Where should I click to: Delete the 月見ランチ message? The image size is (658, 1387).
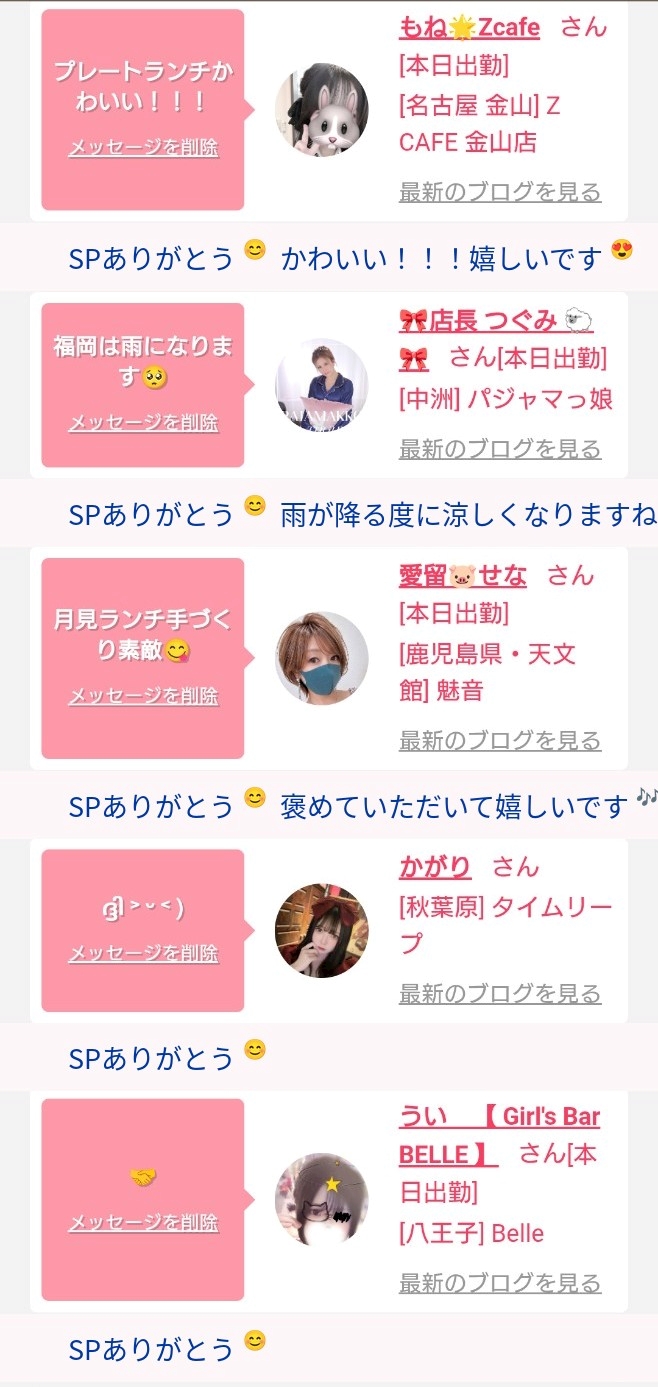143,696
